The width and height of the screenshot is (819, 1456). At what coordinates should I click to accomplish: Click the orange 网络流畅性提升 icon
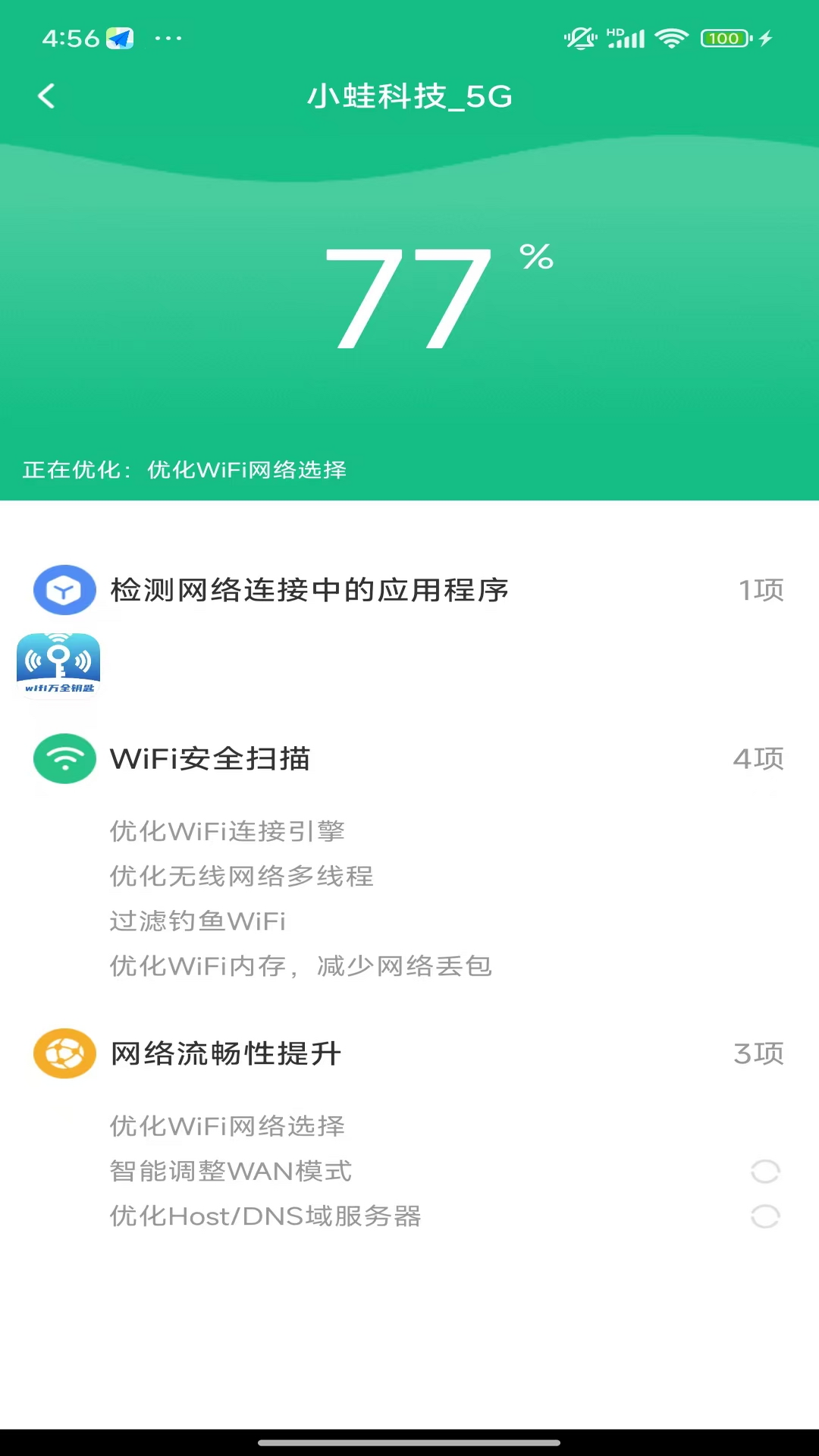point(64,1053)
